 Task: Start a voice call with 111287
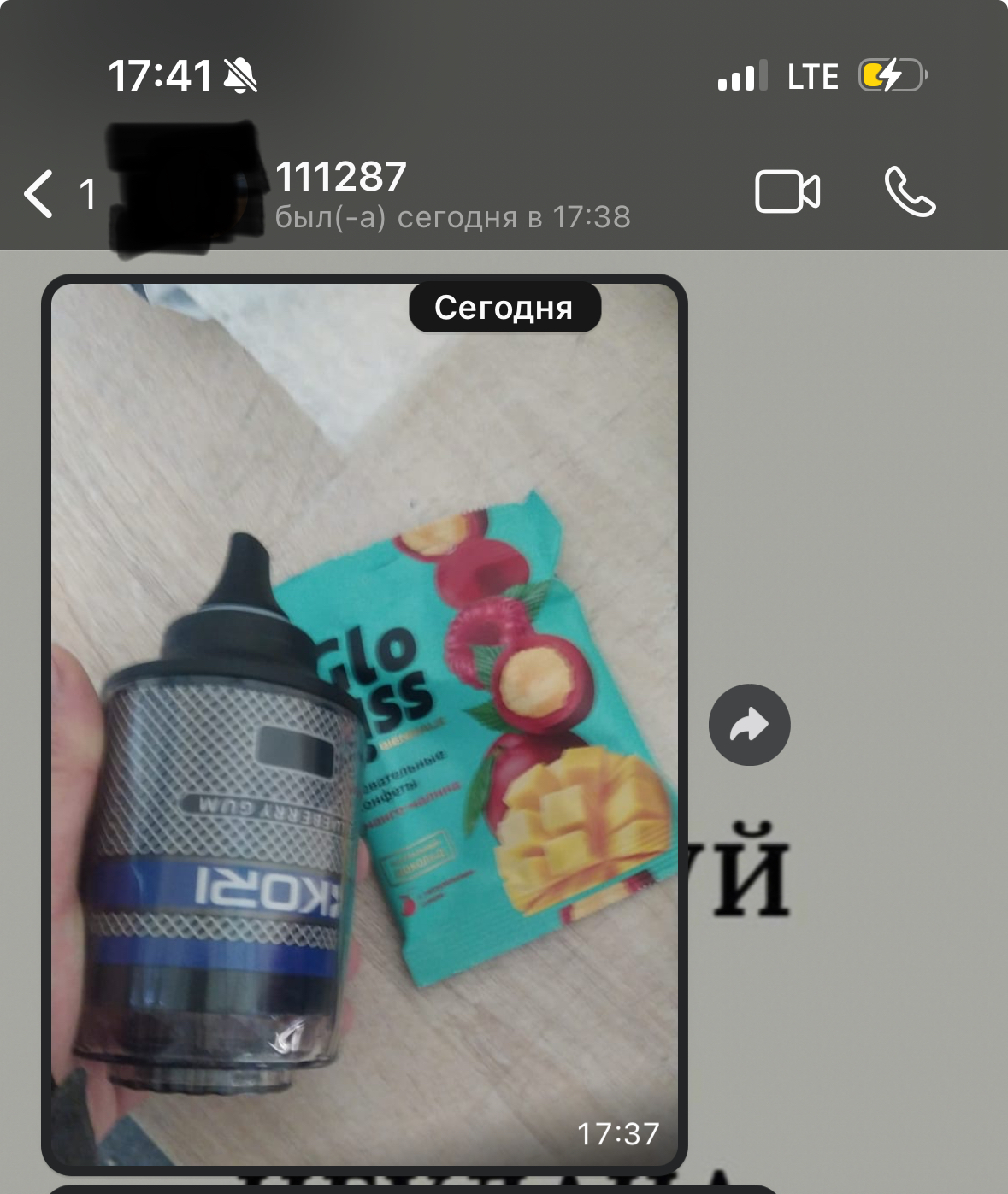coord(910,191)
